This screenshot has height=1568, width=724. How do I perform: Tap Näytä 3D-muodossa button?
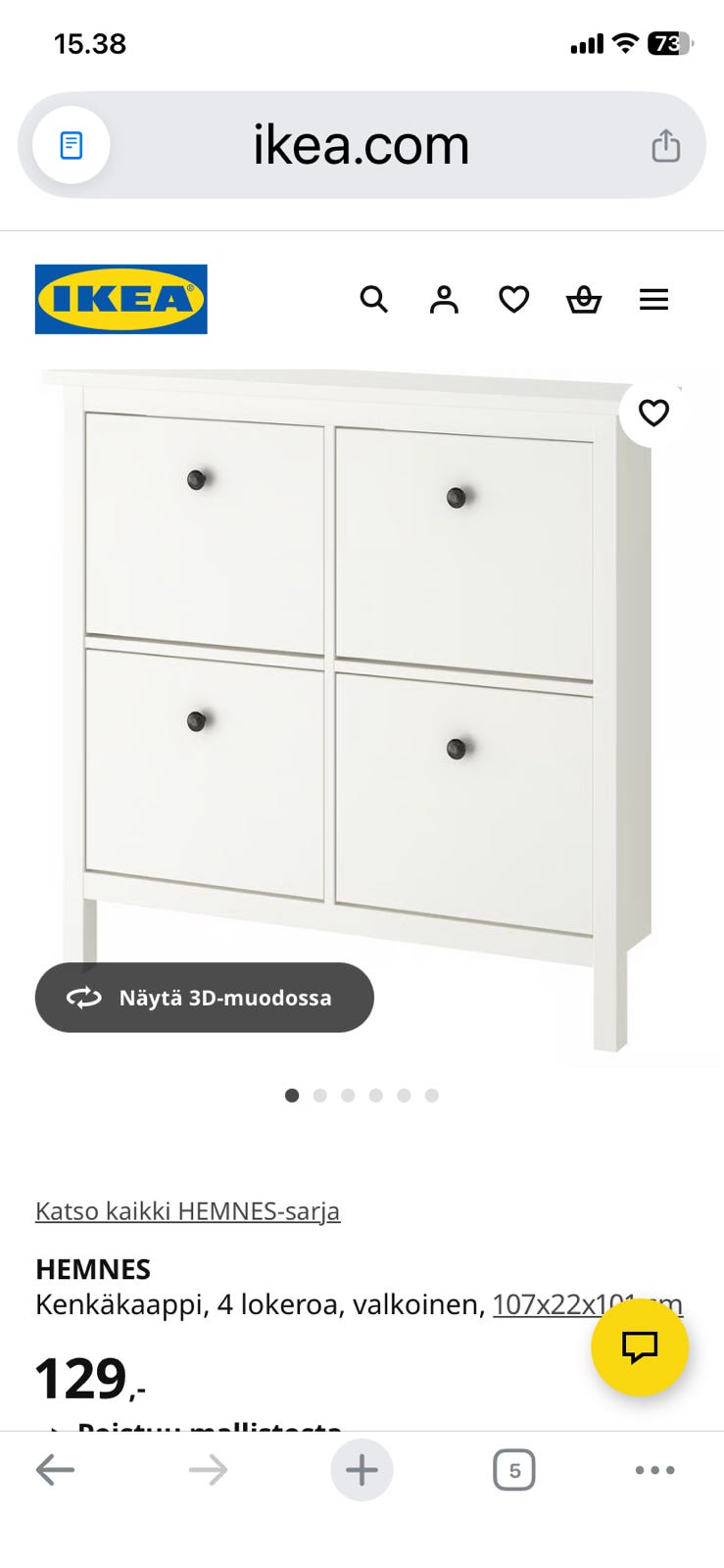pyautogui.click(x=204, y=998)
